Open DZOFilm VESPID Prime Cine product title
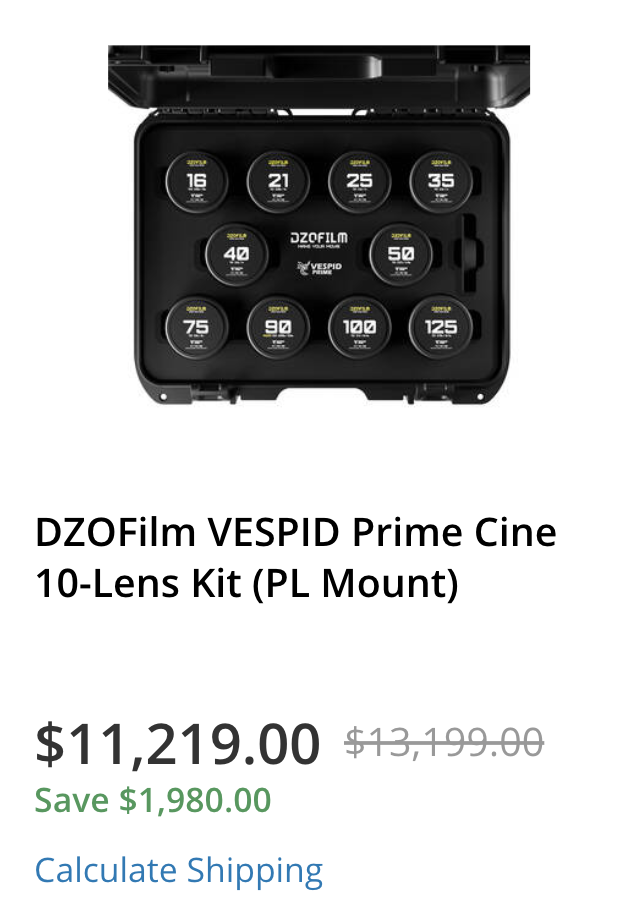636x906 pixels. click(x=295, y=557)
